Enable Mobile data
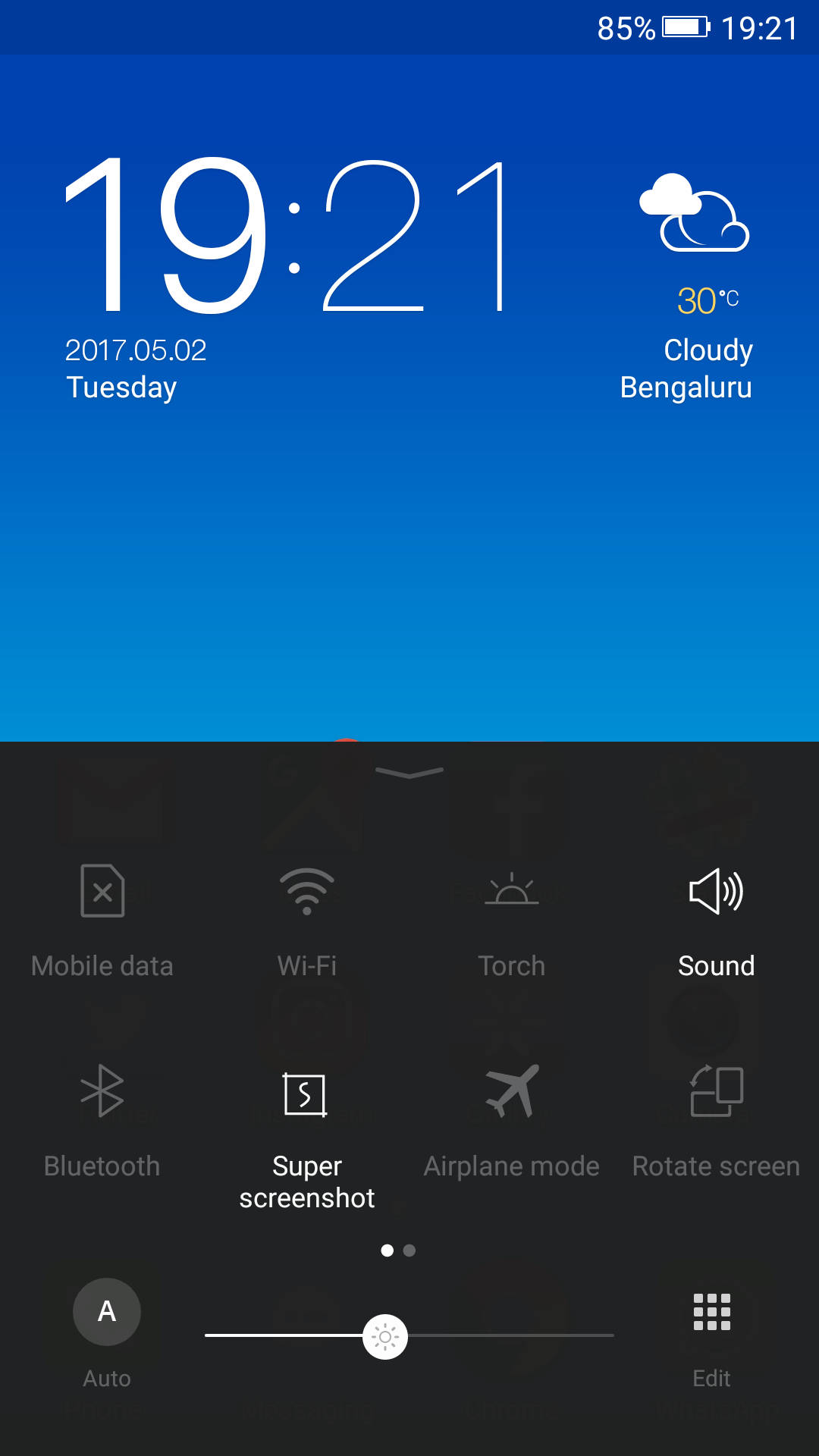 [102, 892]
